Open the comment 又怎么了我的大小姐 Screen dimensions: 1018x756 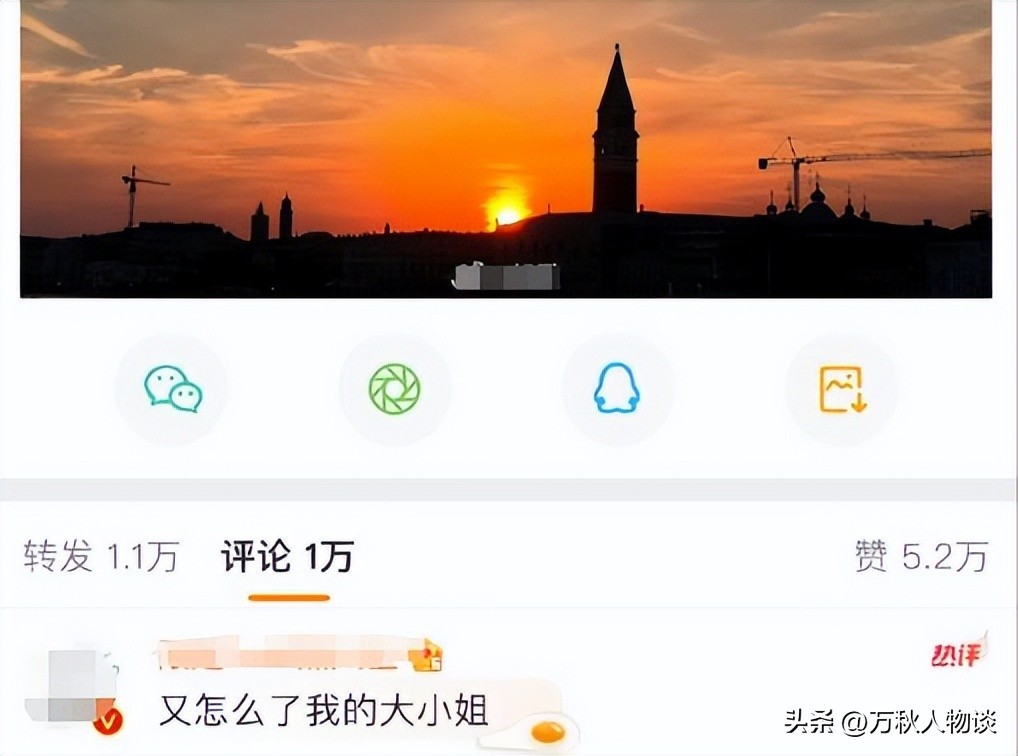click(324, 711)
